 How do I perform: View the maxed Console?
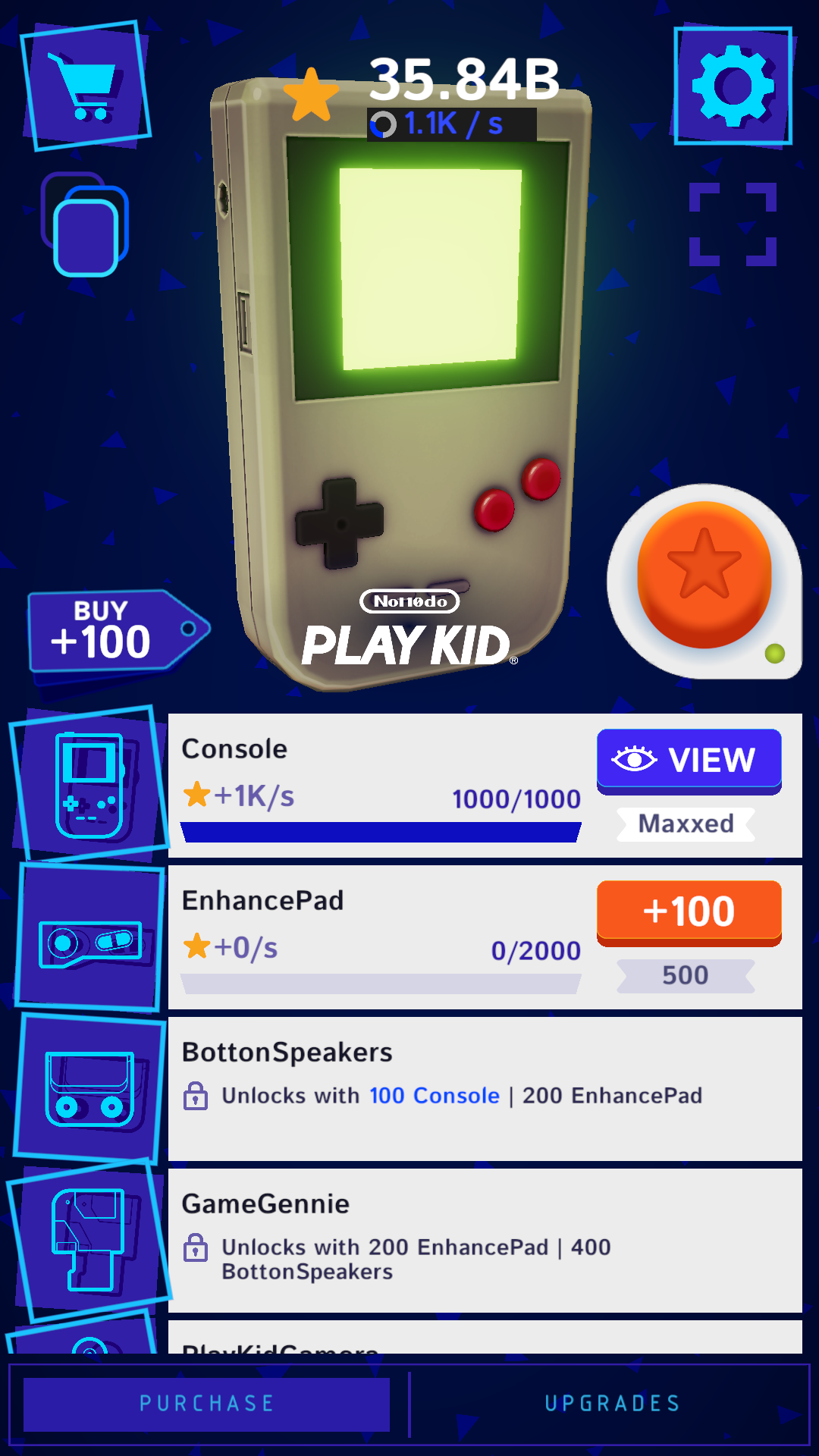pyautogui.click(x=689, y=761)
